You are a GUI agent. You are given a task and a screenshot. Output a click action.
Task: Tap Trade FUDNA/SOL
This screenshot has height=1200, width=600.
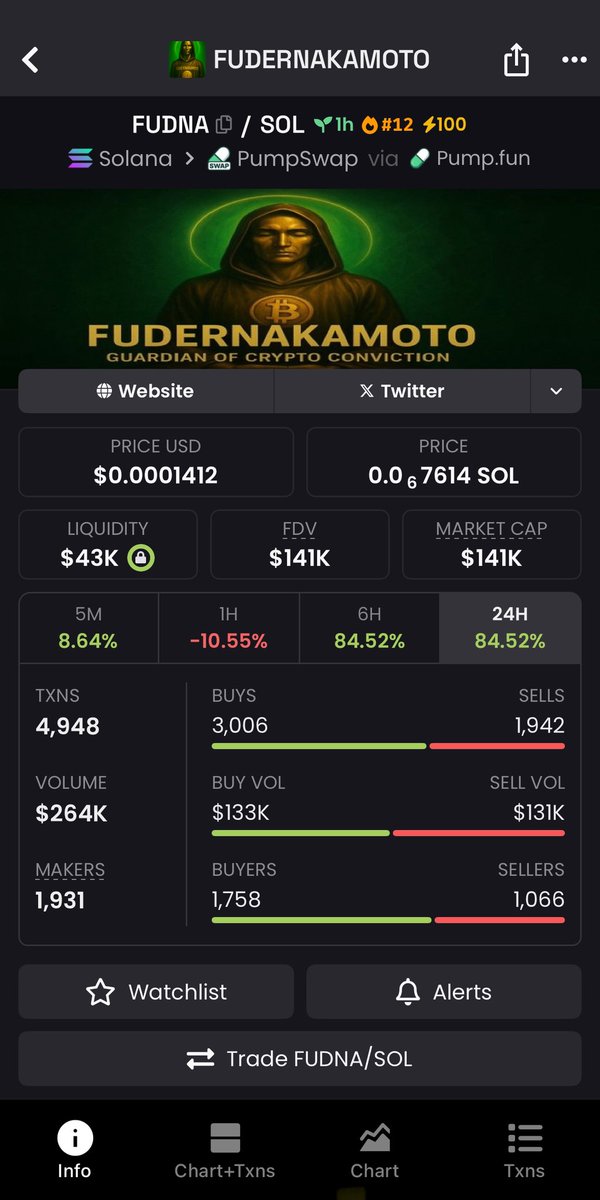pyautogui.click(x=300, y=1059)
